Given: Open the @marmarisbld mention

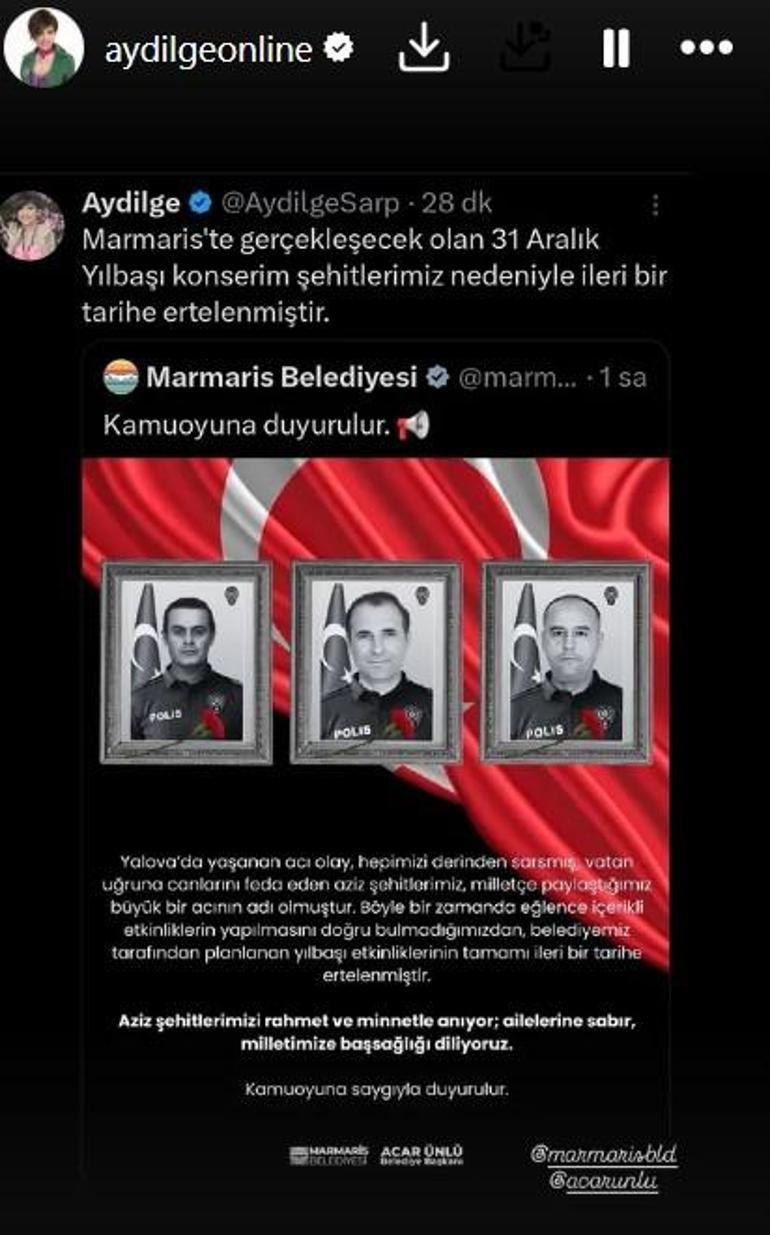Looking at the screenshot, I should pos(604,1155).
